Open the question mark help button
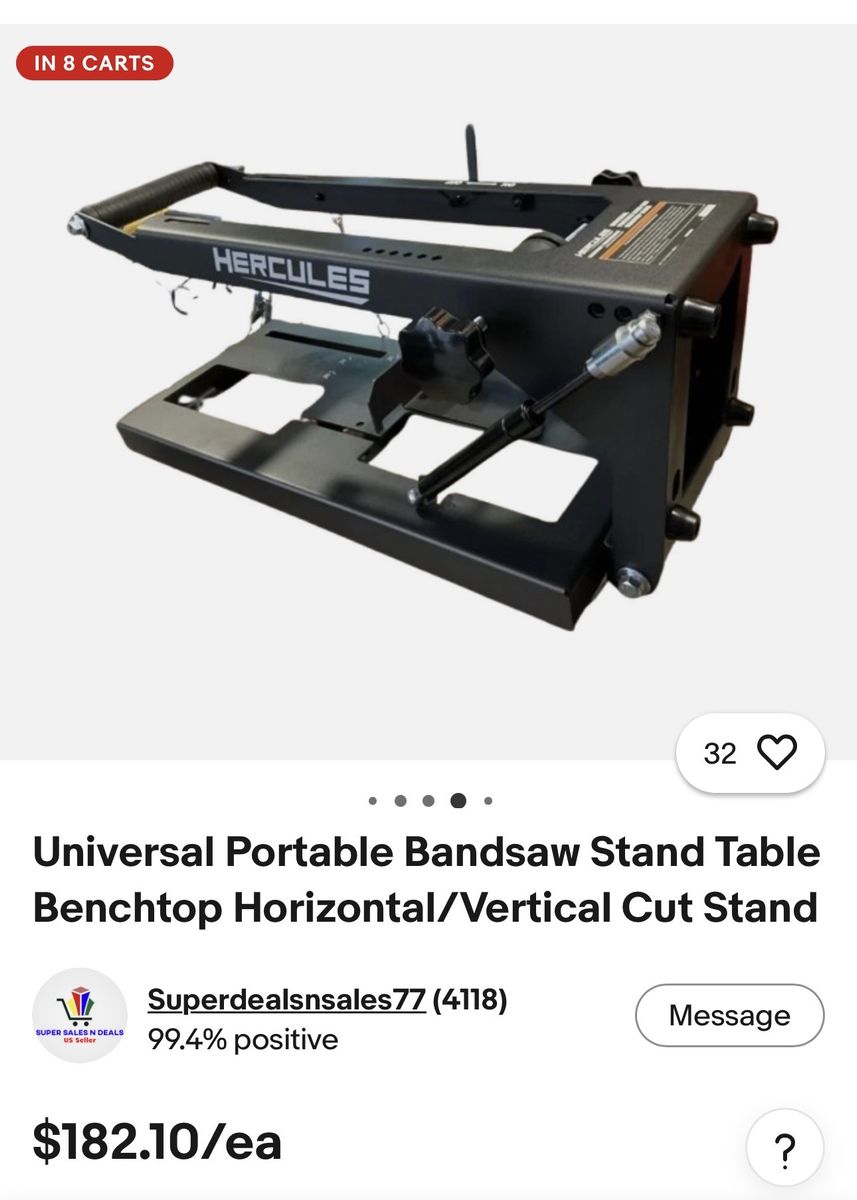The height and width of the screenshot is (1200, 857). (x=785, y=1147)
